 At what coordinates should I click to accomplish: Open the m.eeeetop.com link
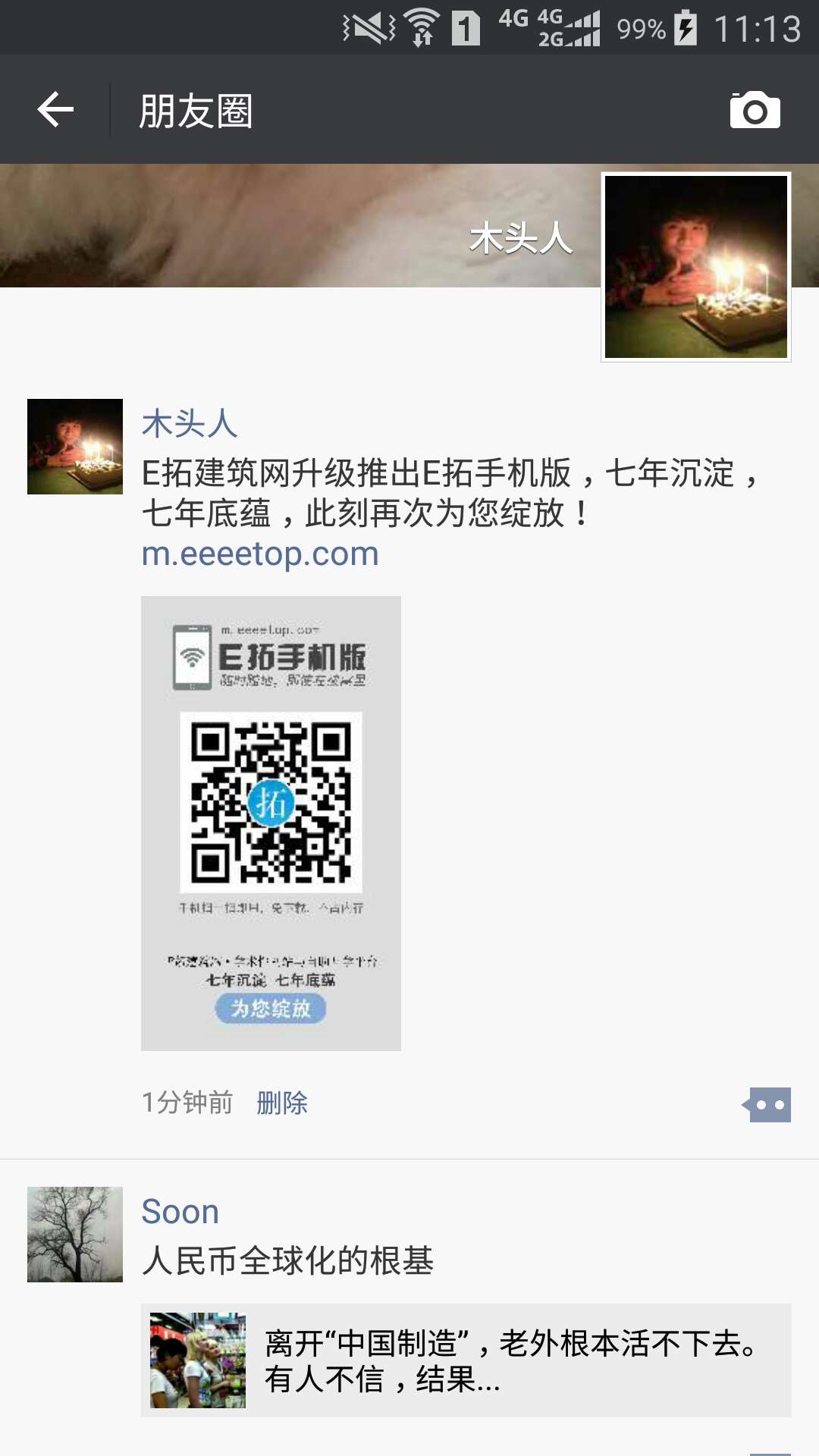[x=260, y=554]
